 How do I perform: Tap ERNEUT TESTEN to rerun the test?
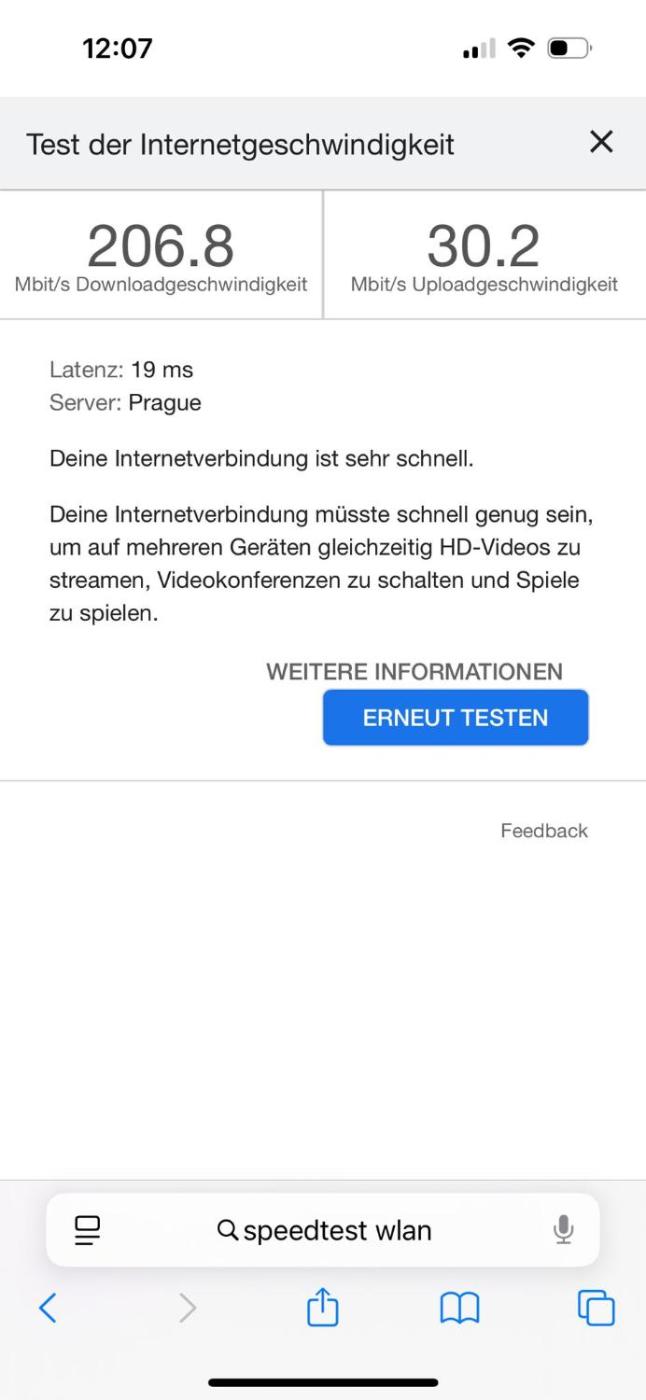point(455,718)
